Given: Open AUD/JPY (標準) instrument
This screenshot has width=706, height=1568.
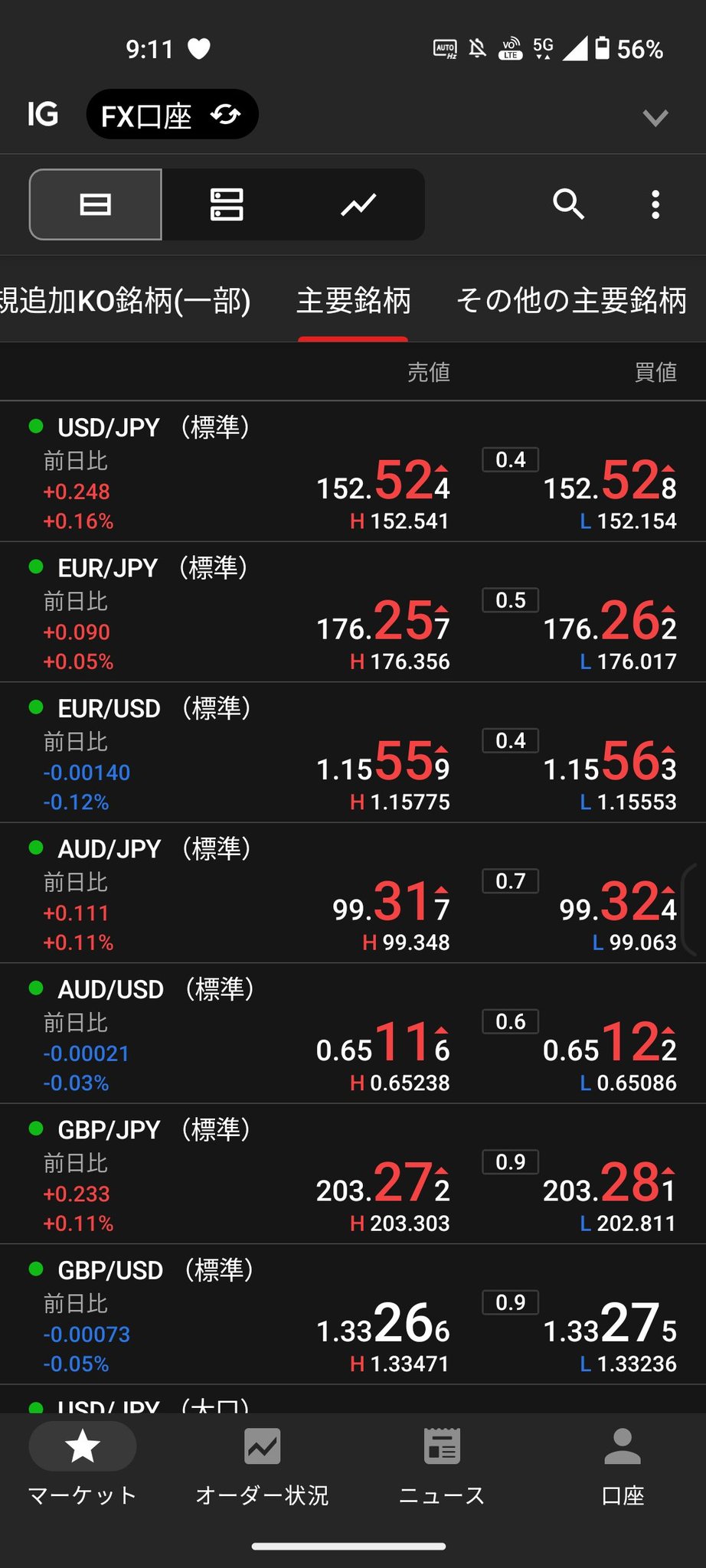Looking at the screenshot, I should click(x=153, y=848).
